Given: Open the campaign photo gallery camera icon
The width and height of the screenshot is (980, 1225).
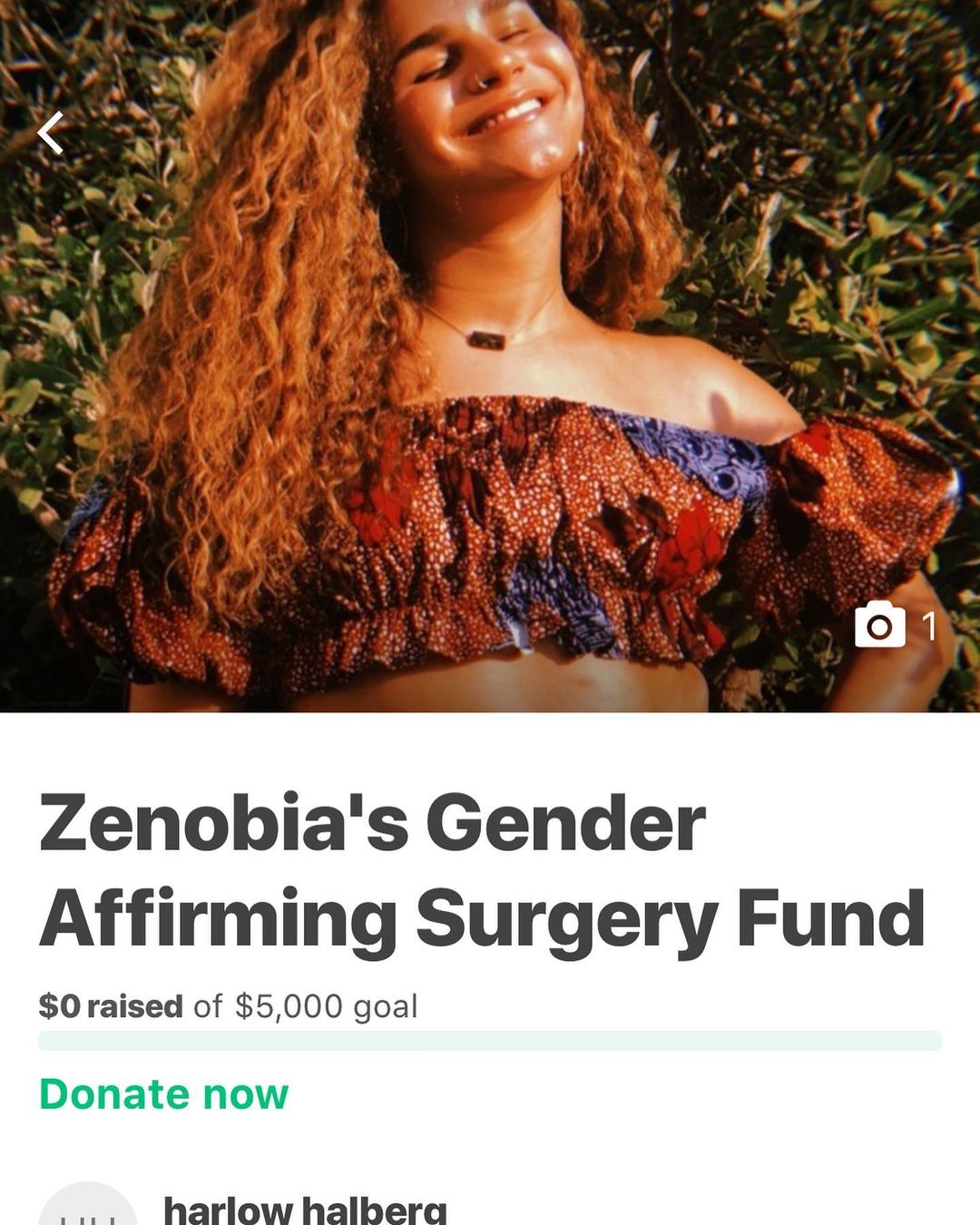Looking at the screenshot, I should (879, 624).
